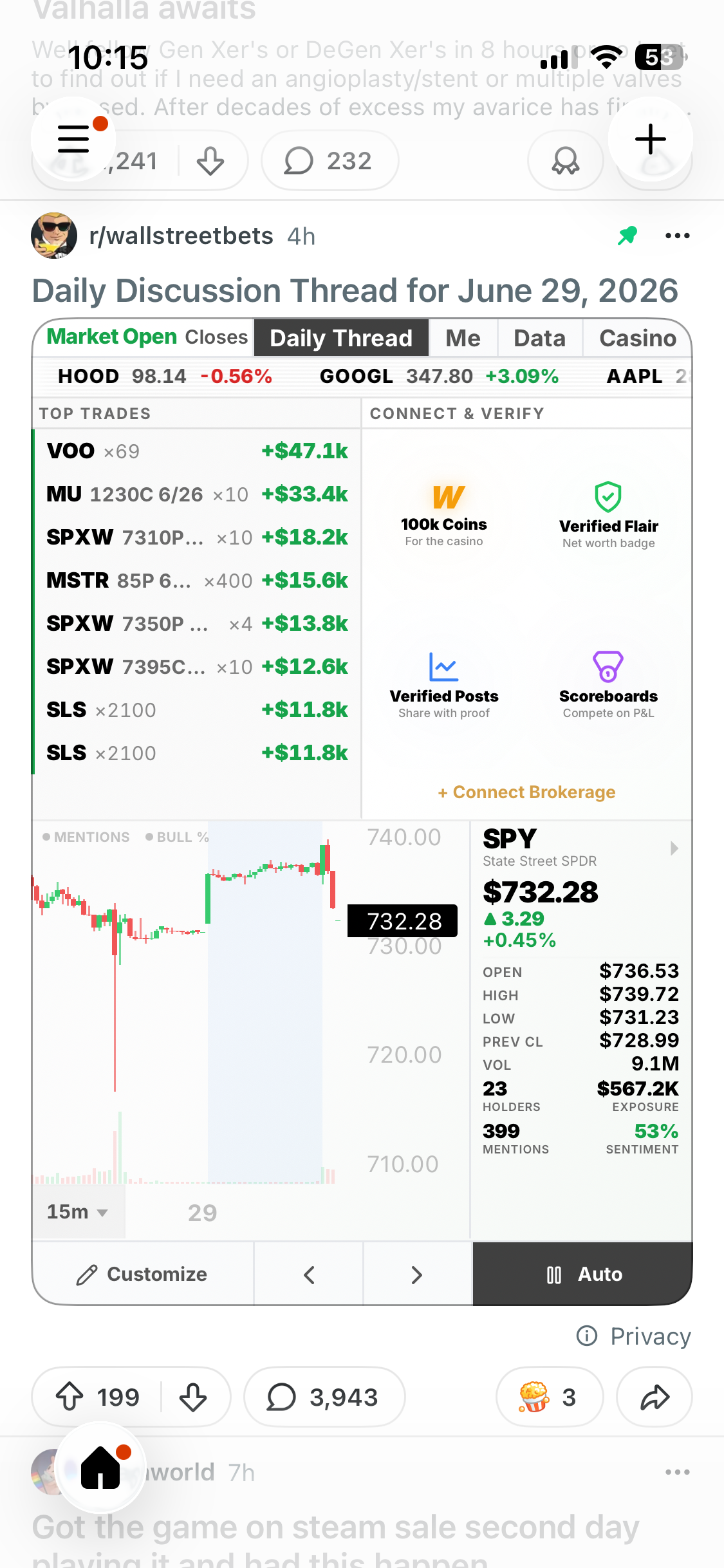724x1568 pixels.
Task: Switch to the Me tab
Action: (463, 338)
